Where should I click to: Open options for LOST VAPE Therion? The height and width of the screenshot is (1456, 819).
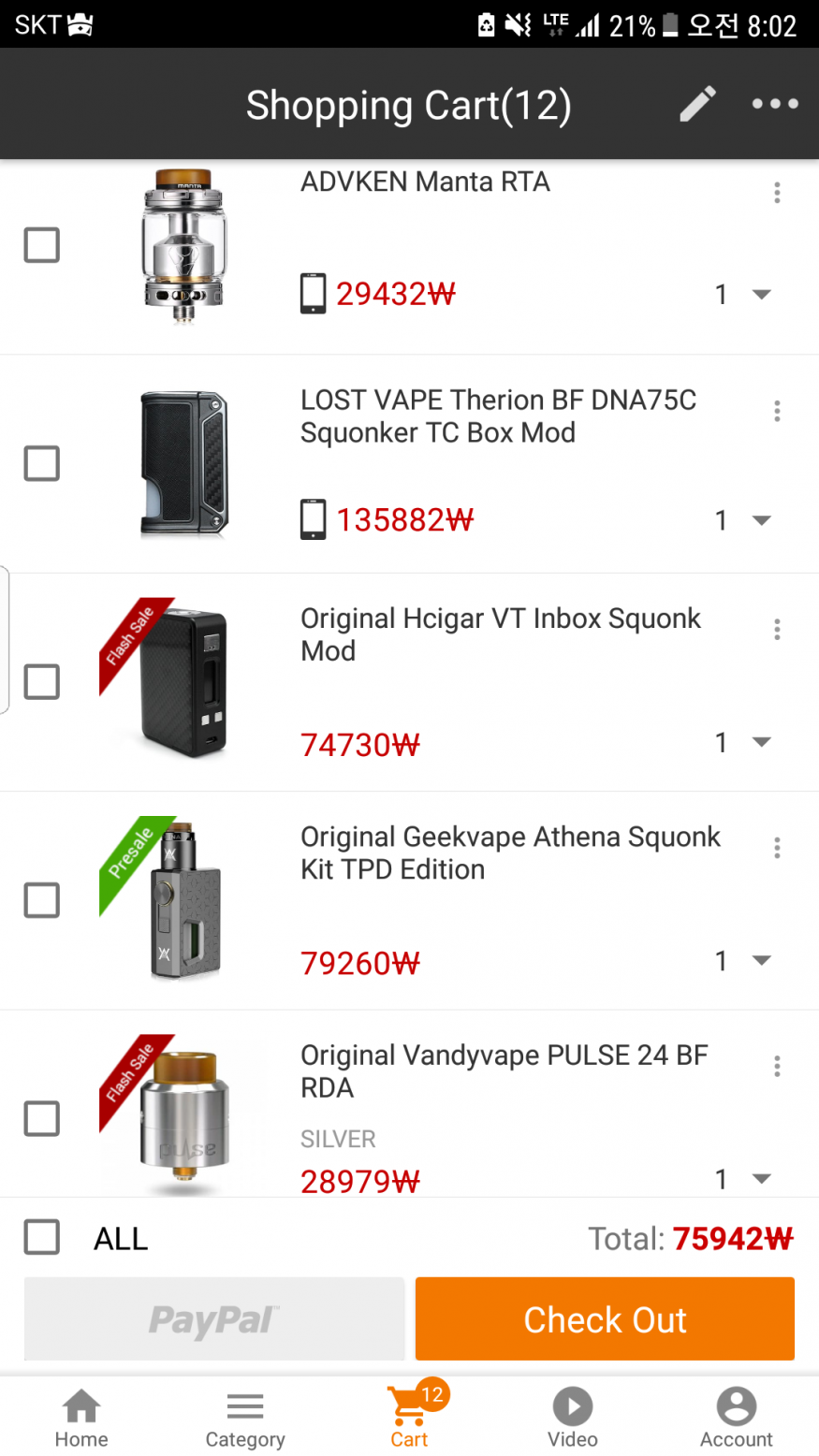tap(777, 411)
